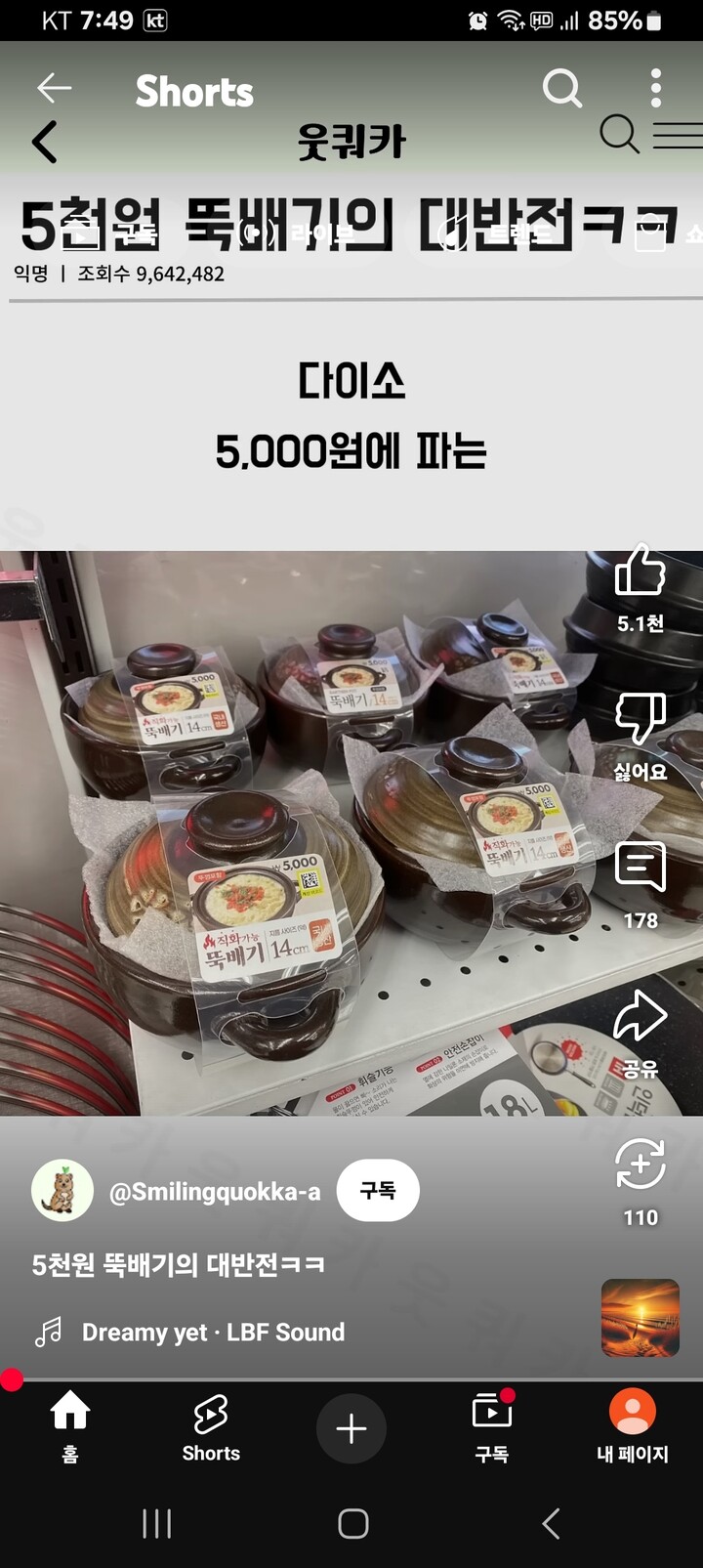
Task: Open the channel avatar of Smilingquokka-a
Action: [x=62, y=1190]
